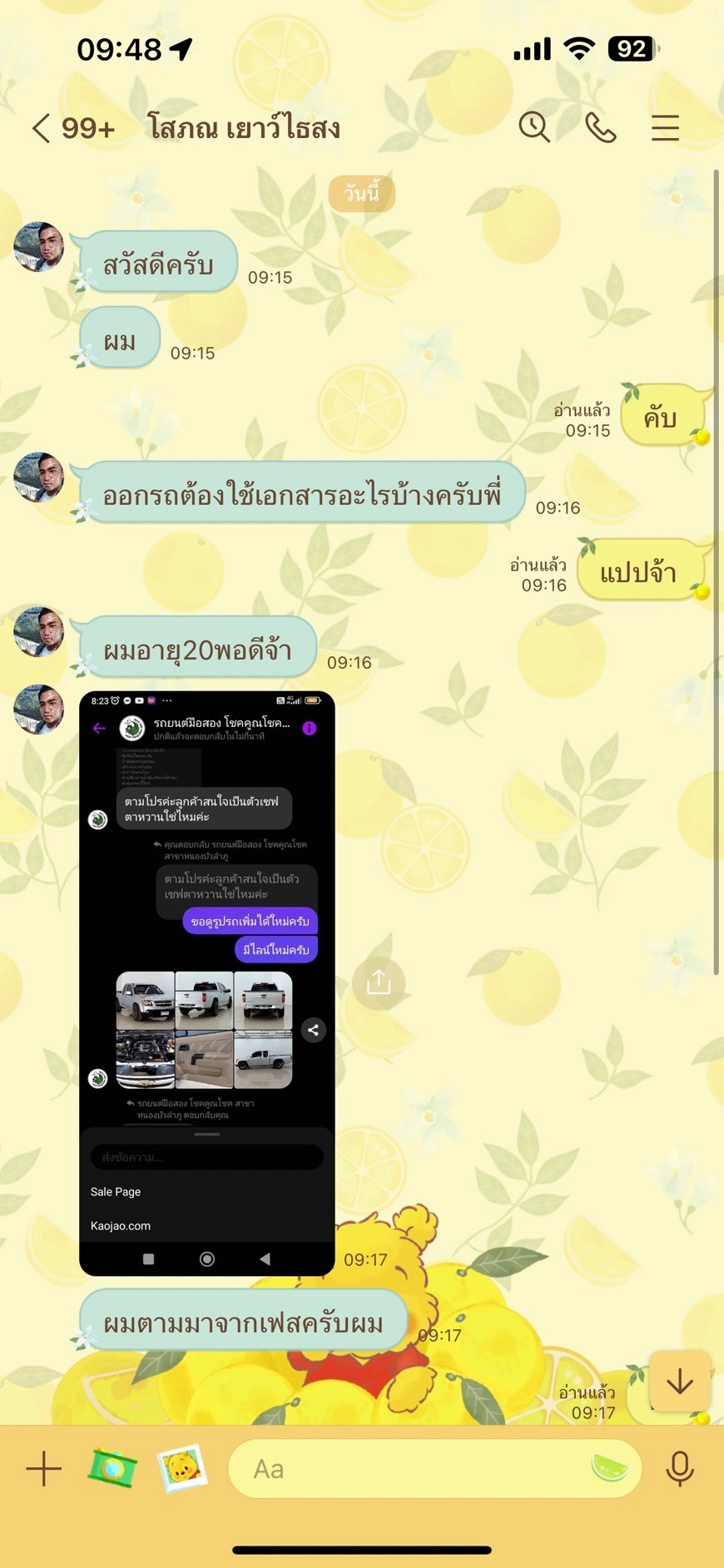Image resolution: width=724 pixels, height=1568 pixels.
Task: Open the plus attachment menu
Action: (44, 1469)
